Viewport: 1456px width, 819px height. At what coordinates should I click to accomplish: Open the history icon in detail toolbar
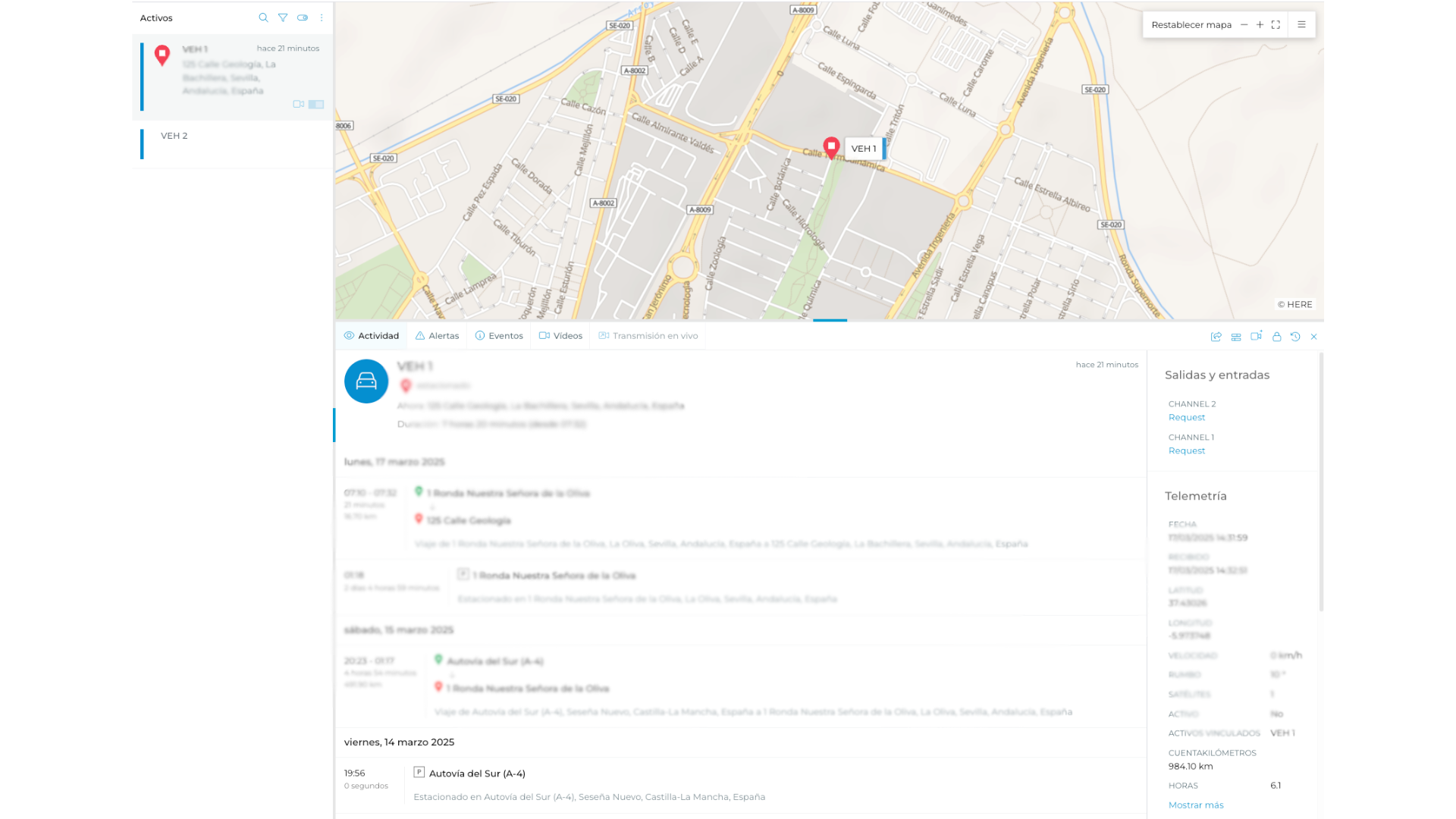pos(1295,337)
